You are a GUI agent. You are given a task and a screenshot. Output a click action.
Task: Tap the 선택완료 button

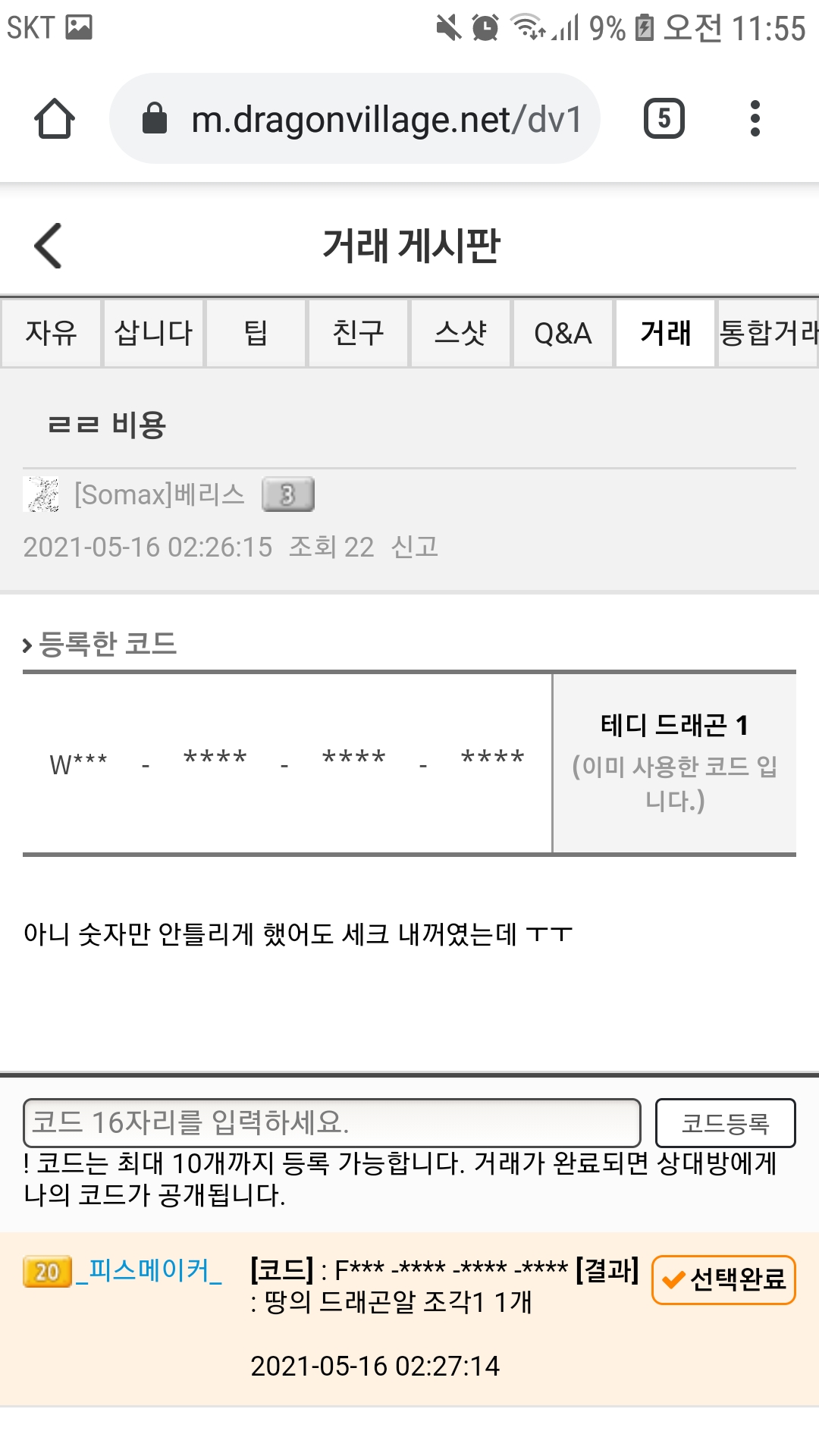(x=723, y=1280)
